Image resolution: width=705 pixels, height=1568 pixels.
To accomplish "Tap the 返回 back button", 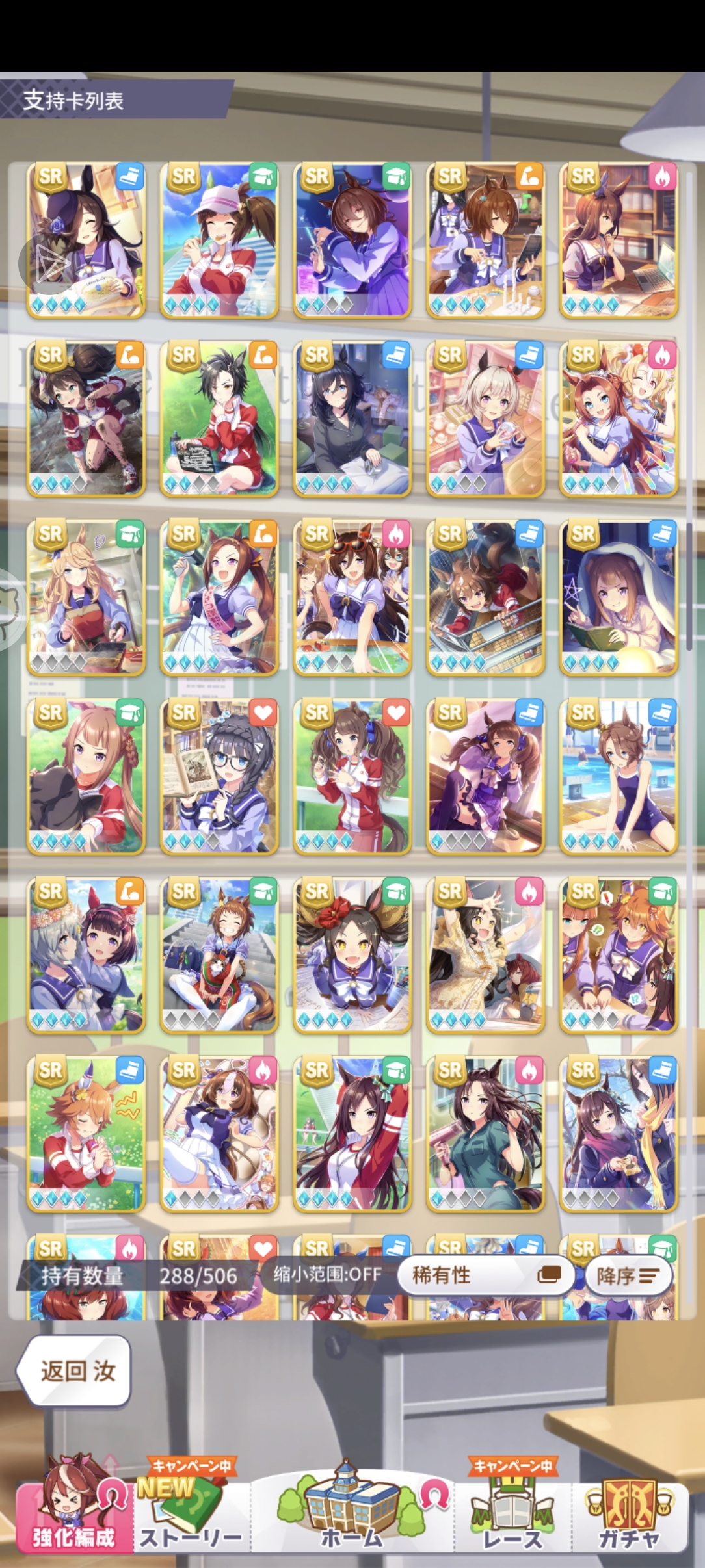I will [74, 1371].
